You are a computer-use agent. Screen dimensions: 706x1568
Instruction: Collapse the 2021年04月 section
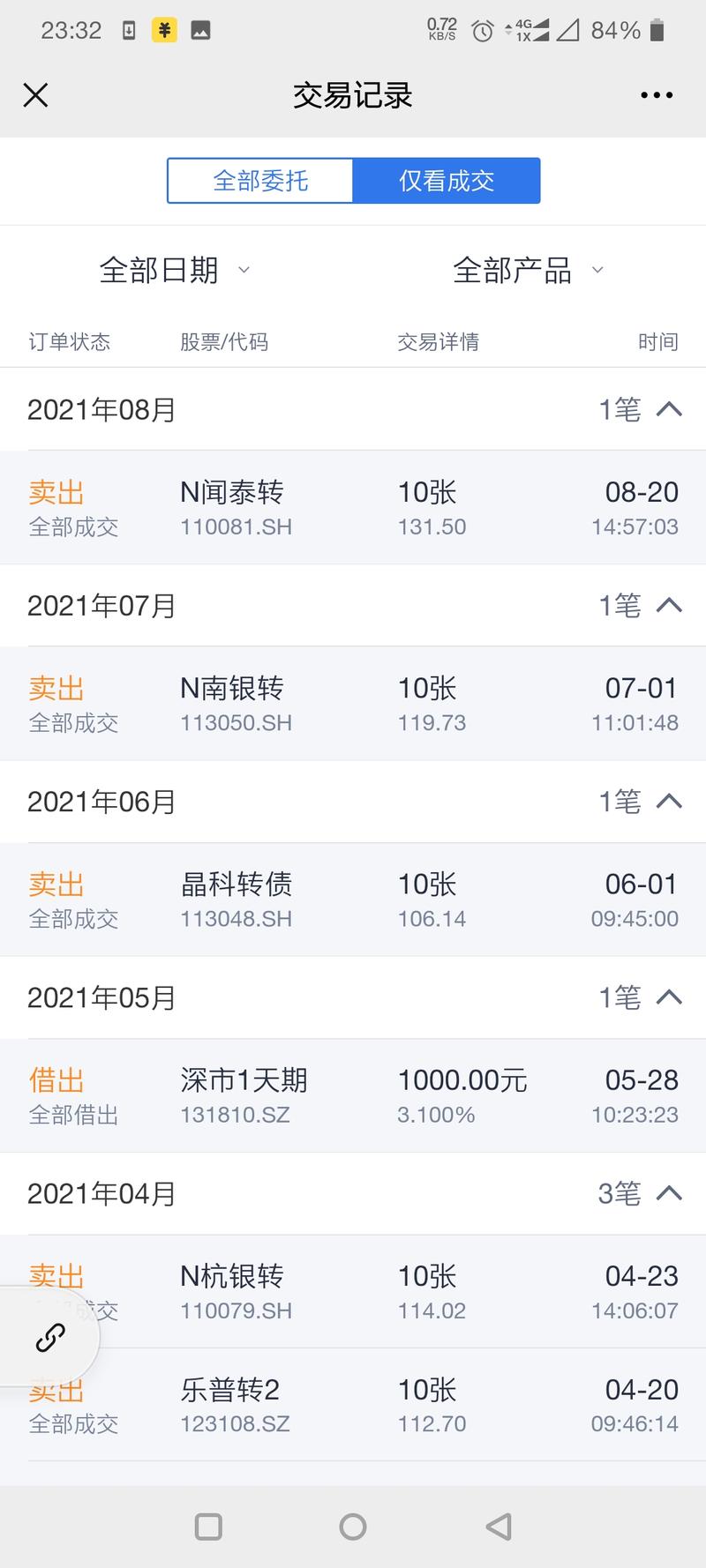click(x=669, y=1193)
